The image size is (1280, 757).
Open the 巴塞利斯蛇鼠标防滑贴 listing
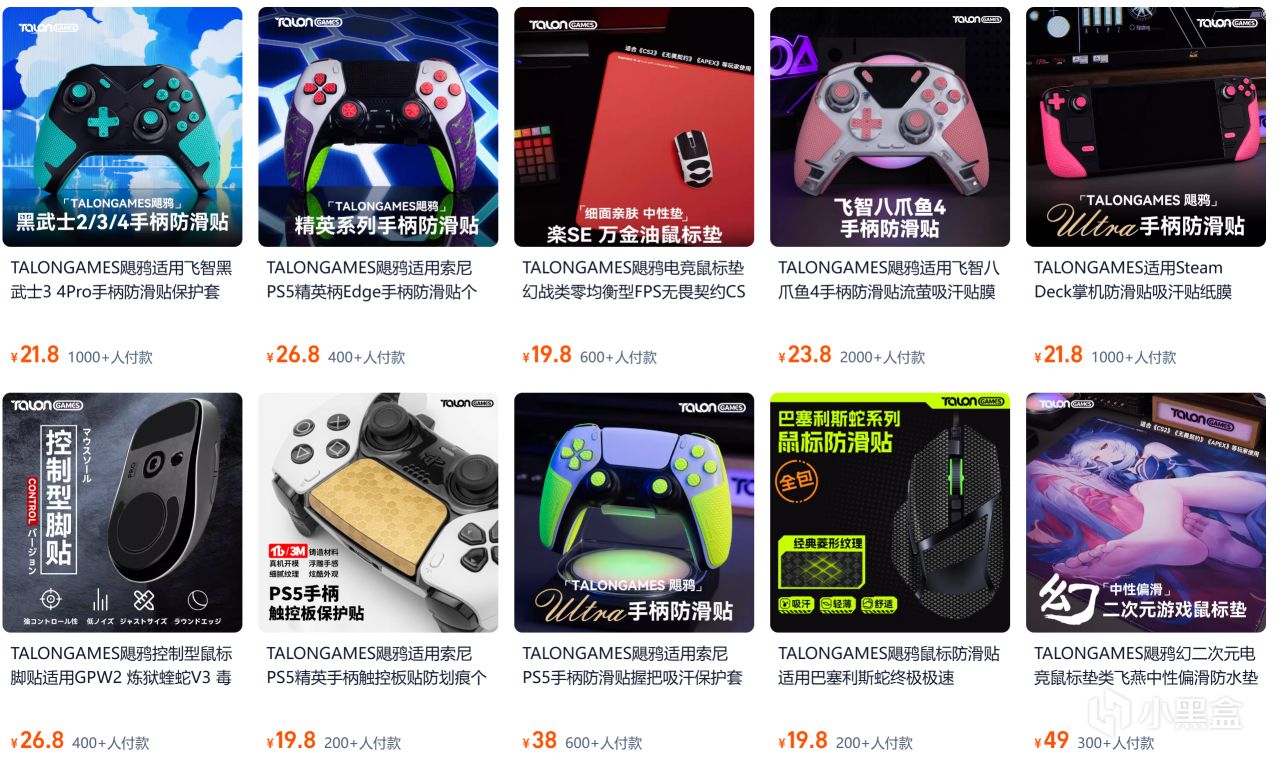pos(890,512)
